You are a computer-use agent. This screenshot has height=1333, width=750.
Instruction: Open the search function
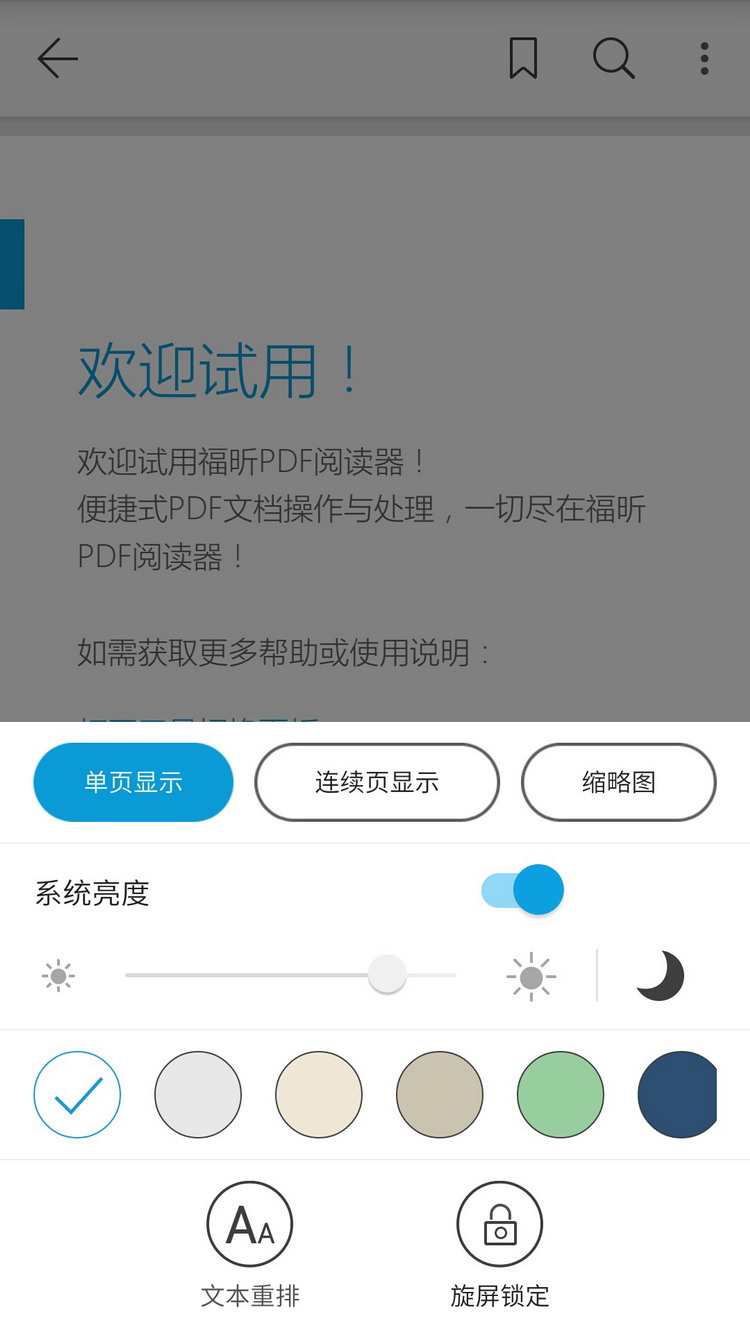(614, 59)
